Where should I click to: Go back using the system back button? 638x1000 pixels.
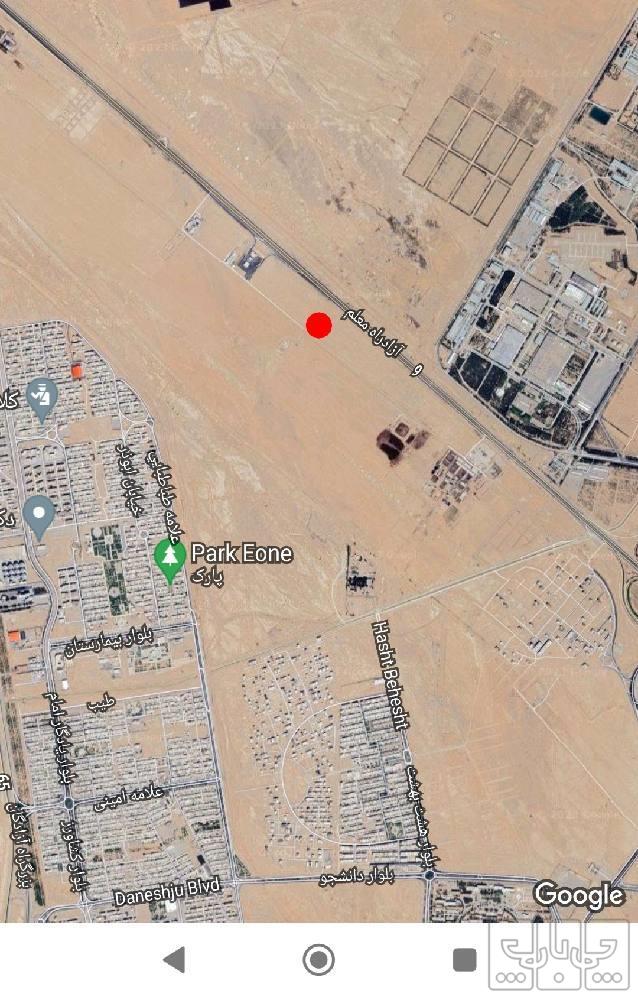tap(174, 960)
